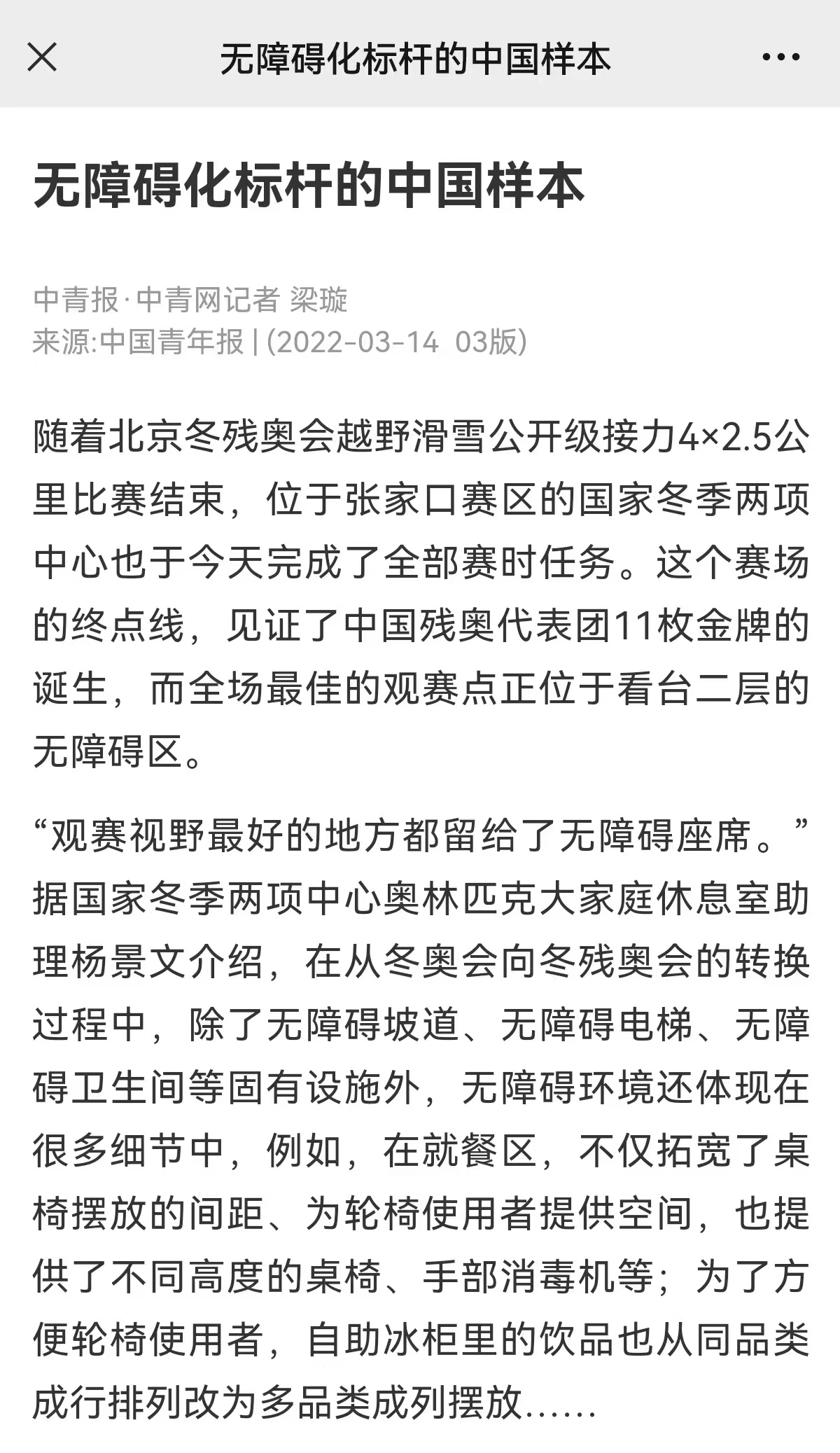
Task: Open the three-dot more options menu
Action: [781, 57]
